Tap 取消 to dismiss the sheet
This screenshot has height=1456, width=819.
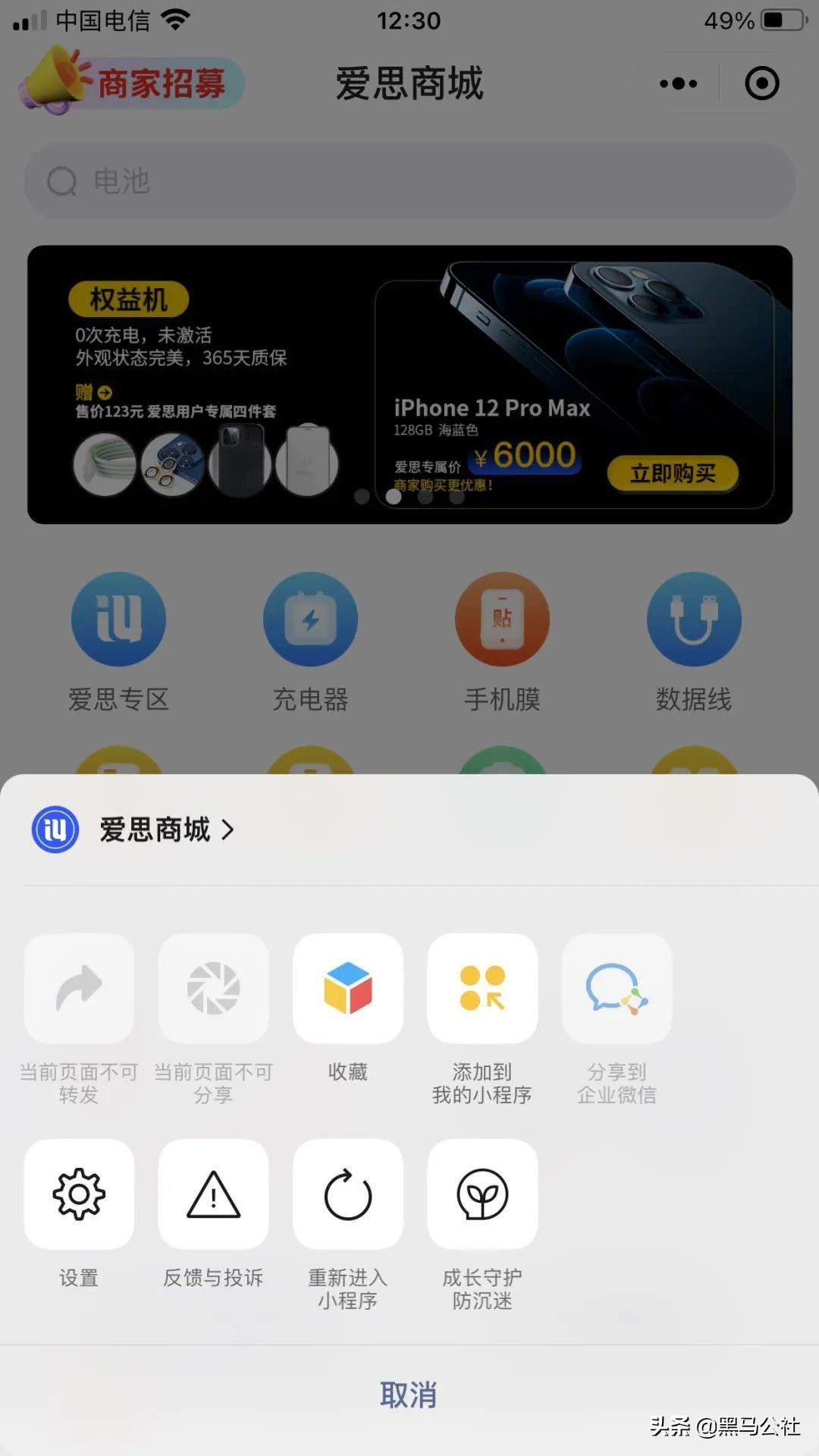(409, 1395)
